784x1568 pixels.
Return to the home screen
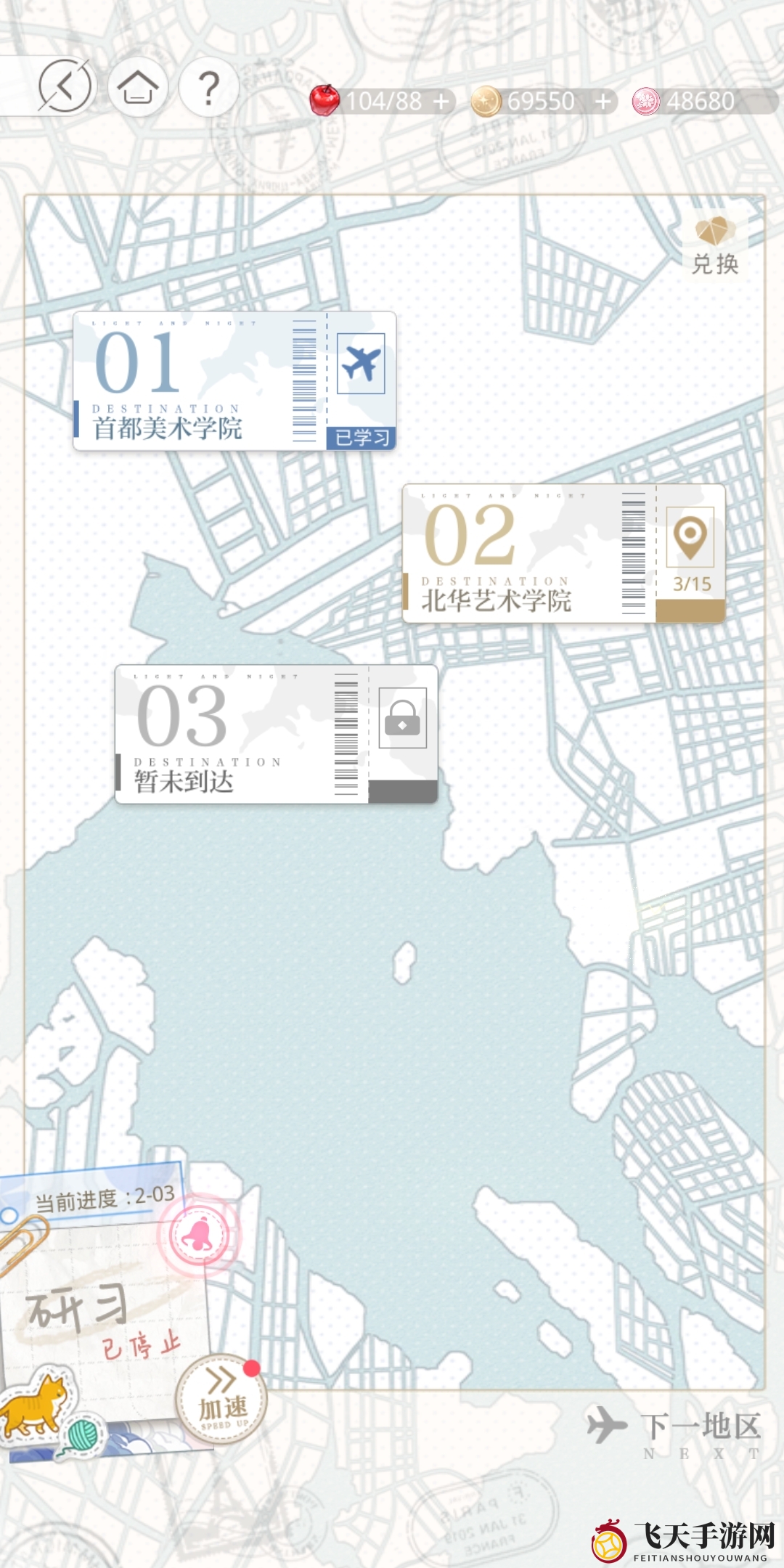pos(138,88)
